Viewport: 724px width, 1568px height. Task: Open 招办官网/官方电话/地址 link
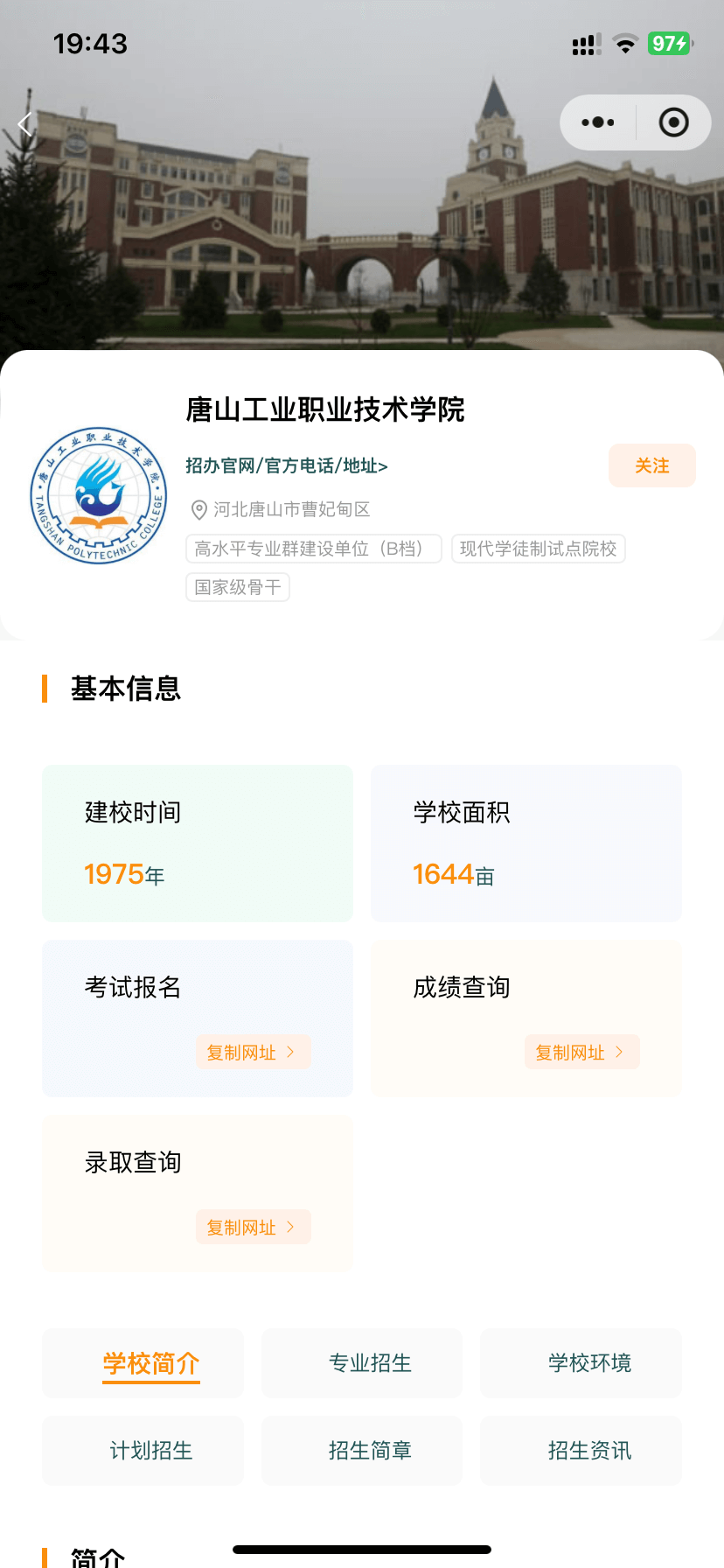[x=287, y=465]
